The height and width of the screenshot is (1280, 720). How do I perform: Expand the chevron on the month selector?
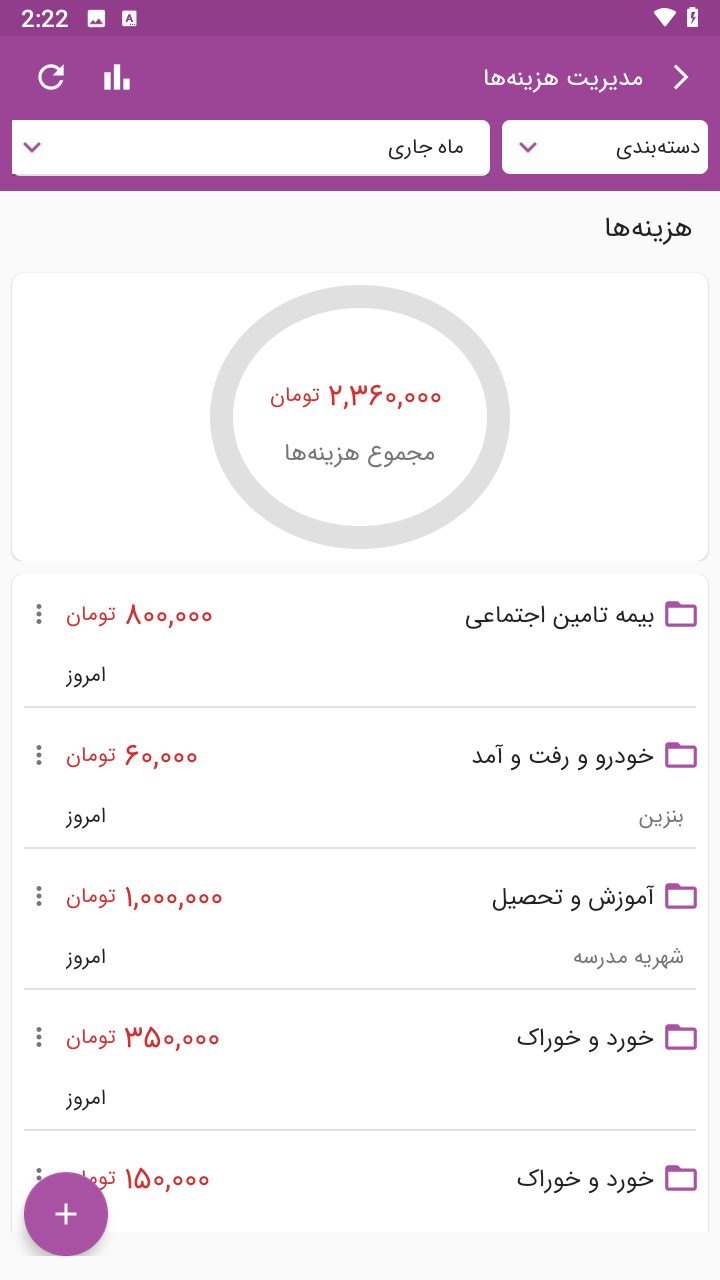[x=32, y=146]
